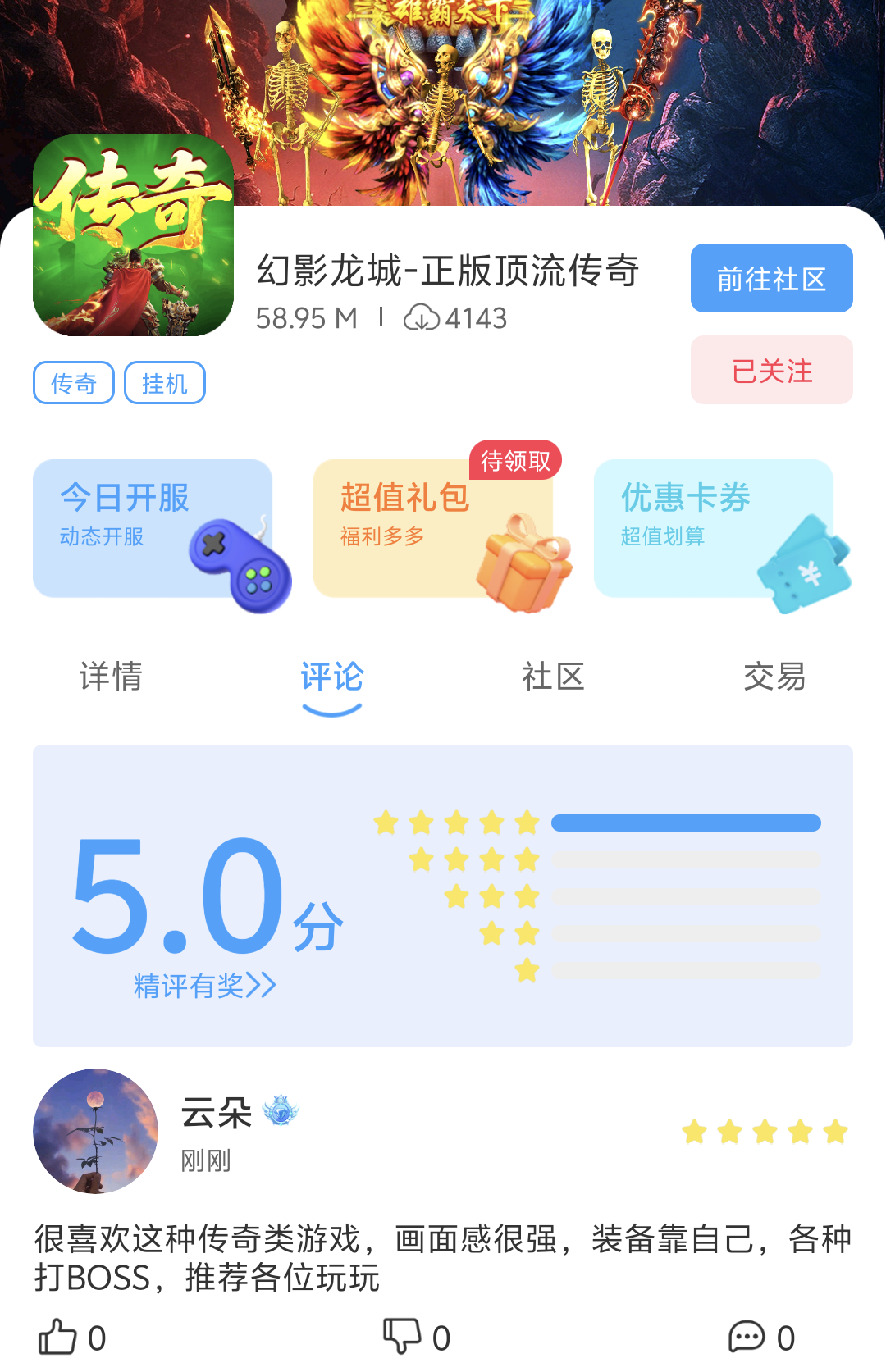Open the 超值礼包 gift pack card
This screenshot has width=886, height=1372.
point(433,528)
